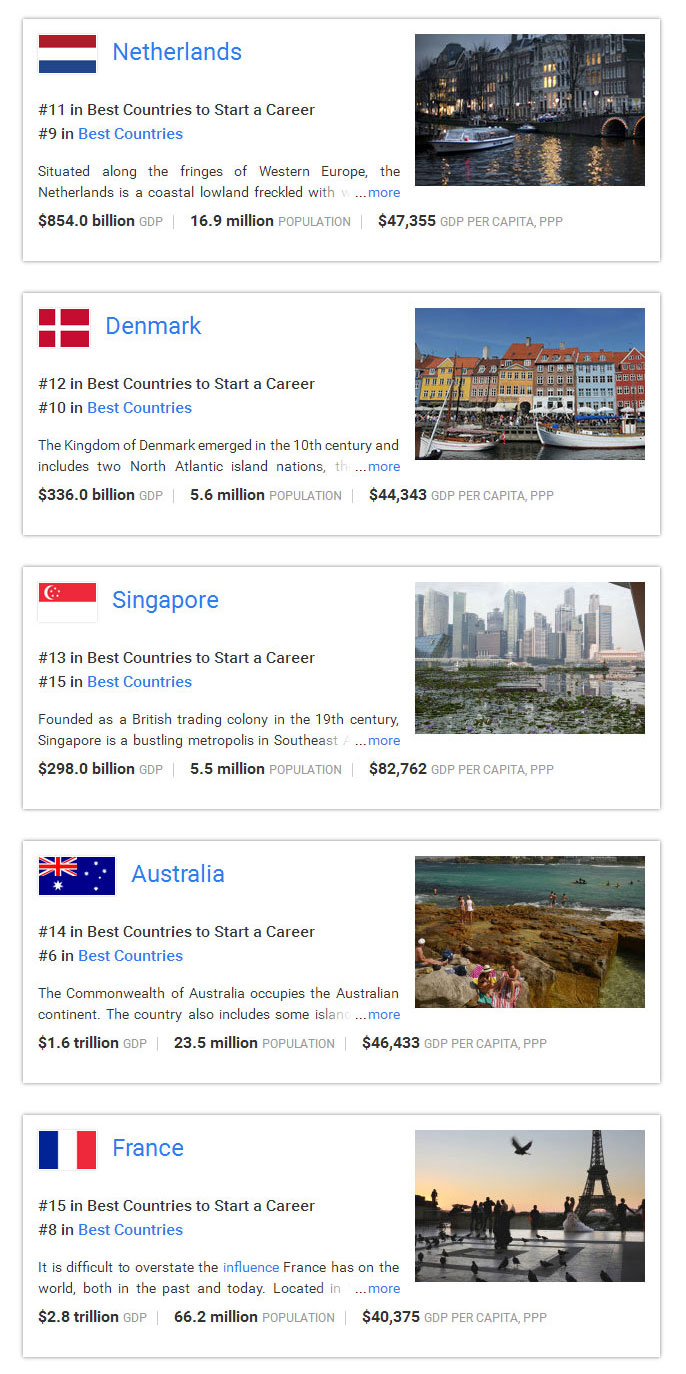Expand the Singapore description with more

coord(383,741)
